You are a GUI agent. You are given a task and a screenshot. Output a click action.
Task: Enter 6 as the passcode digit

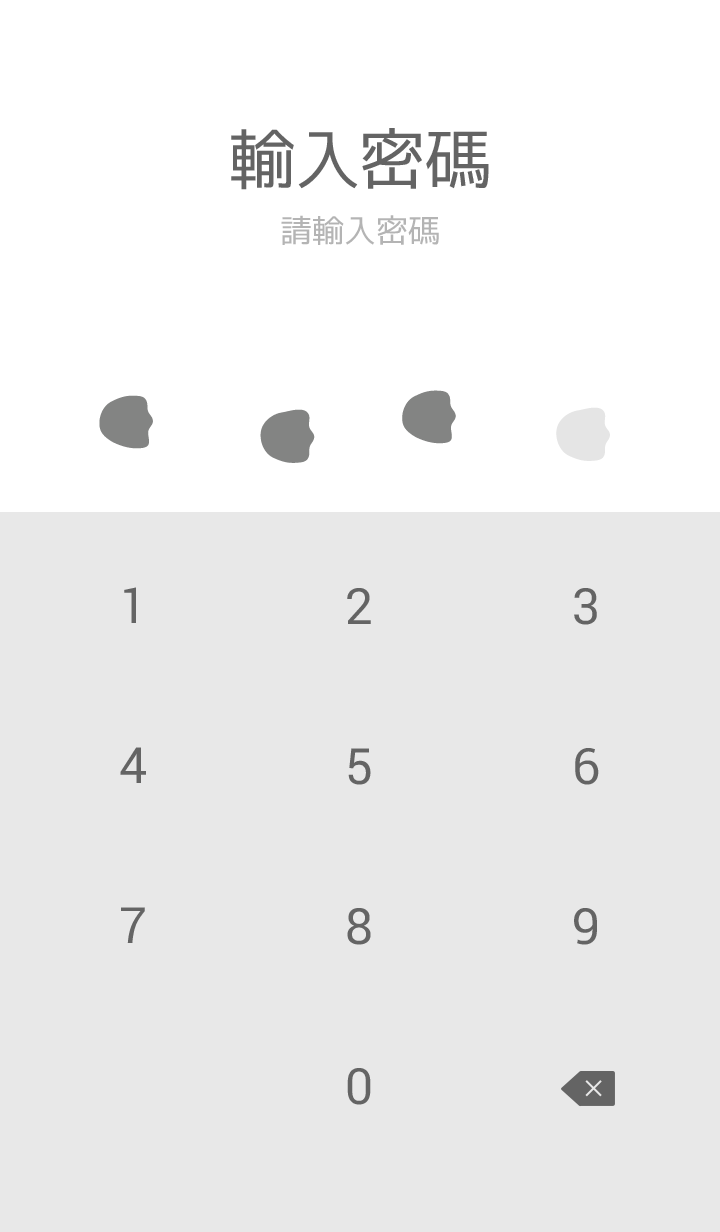(x=586, y=767)
